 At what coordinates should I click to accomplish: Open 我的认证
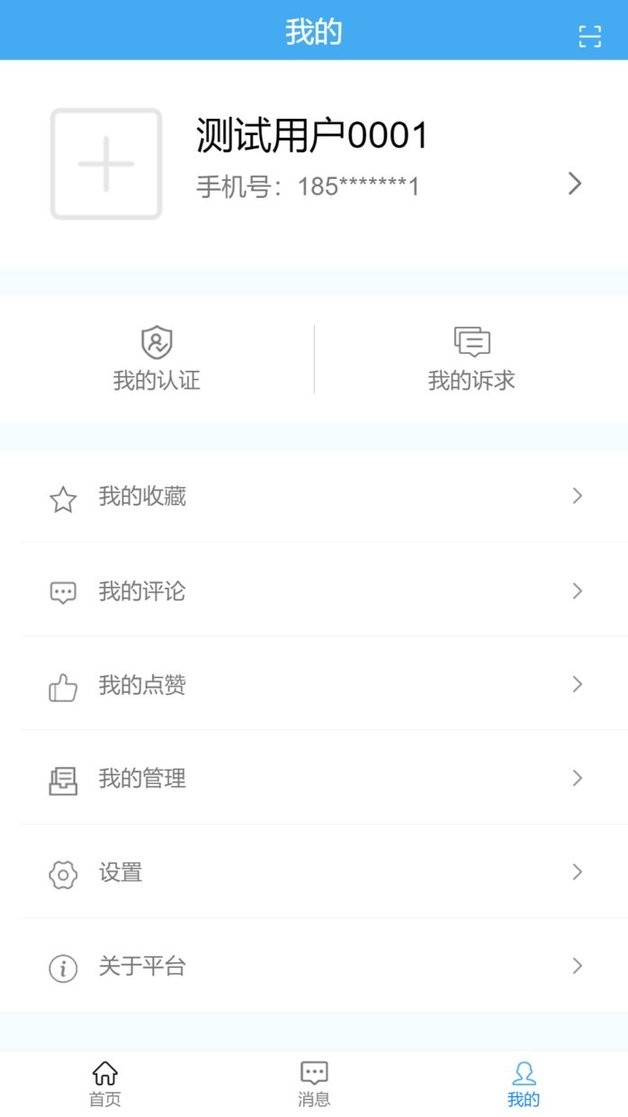(157, 359)
